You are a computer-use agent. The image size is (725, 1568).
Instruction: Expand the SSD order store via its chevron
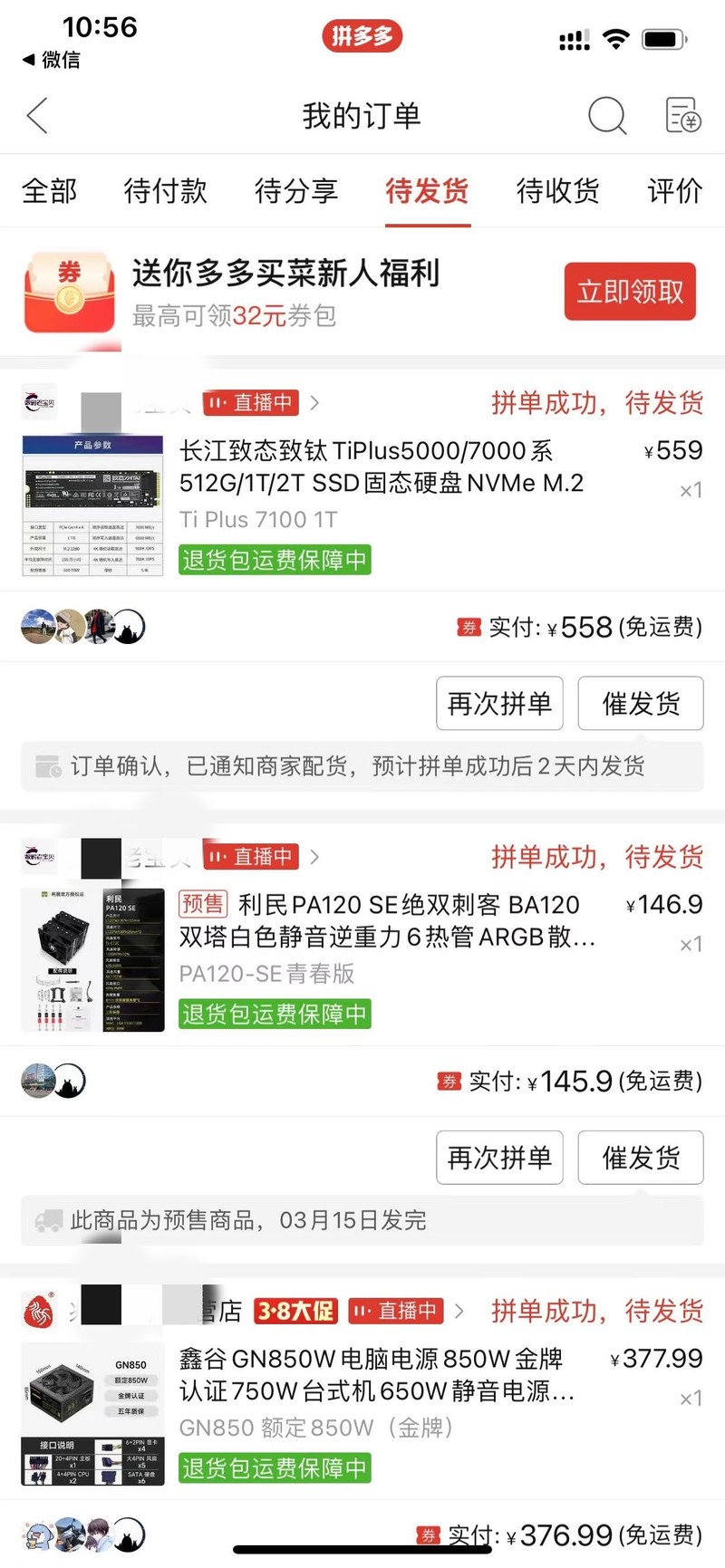(x=314, y=404)
